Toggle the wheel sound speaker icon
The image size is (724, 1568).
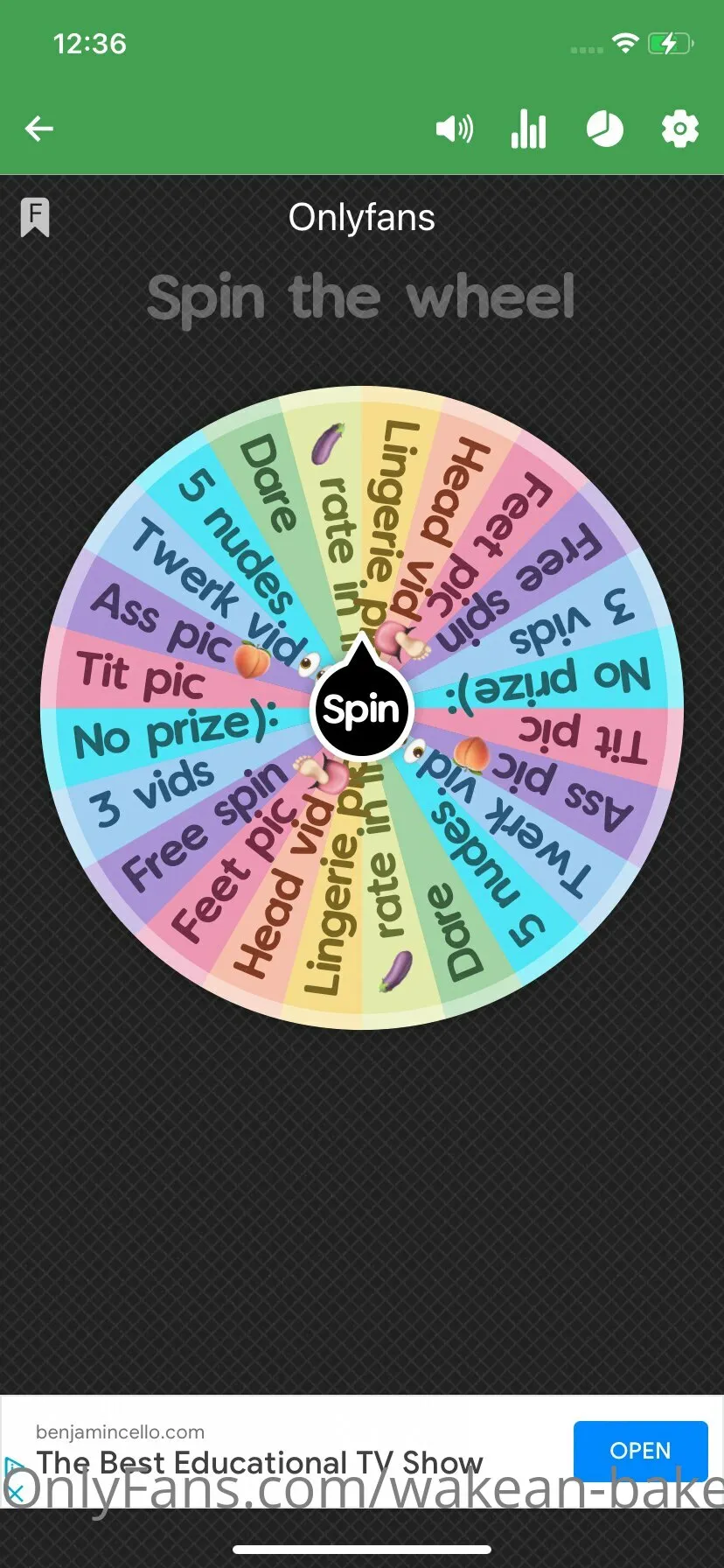[x=454, y=129]
